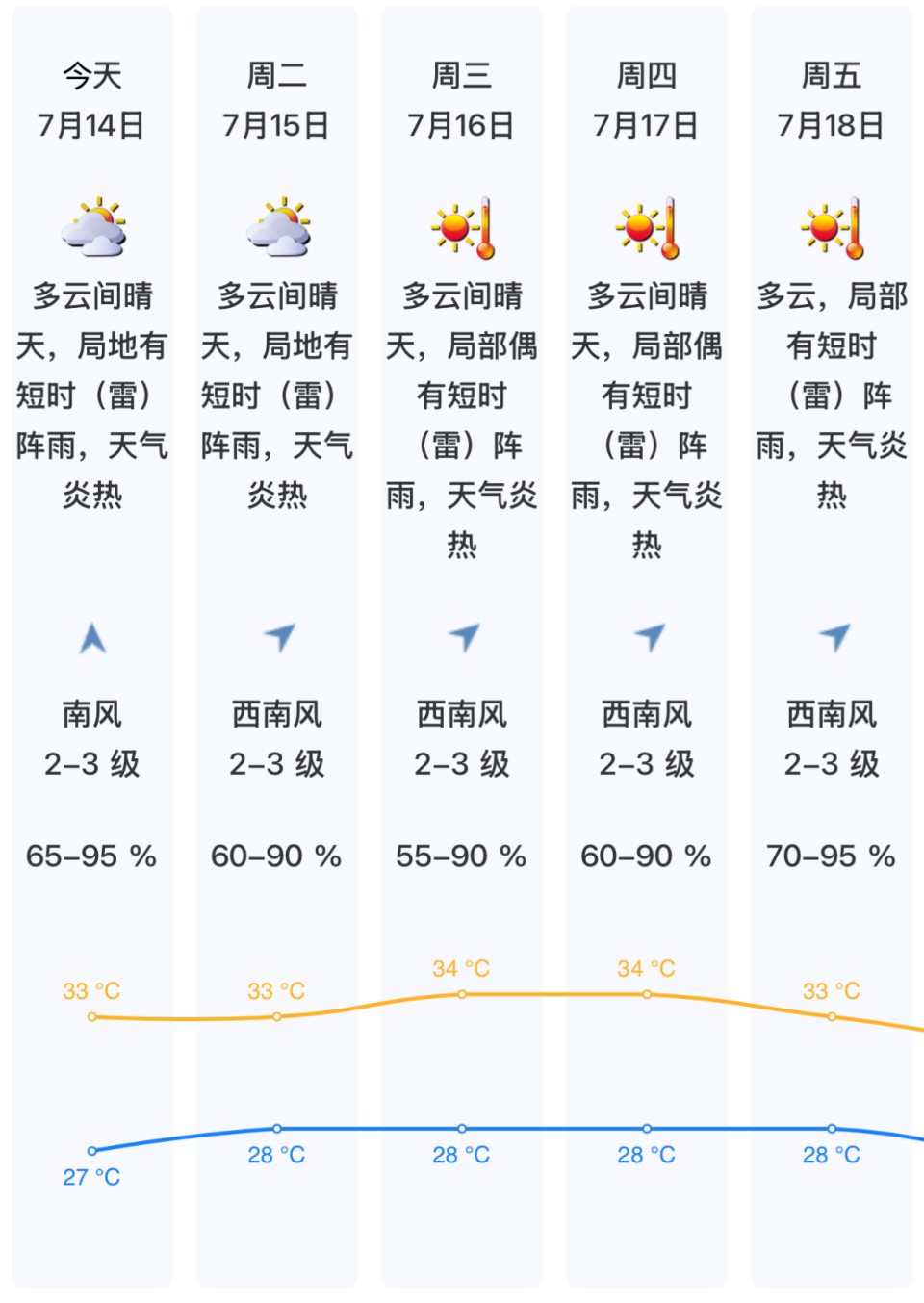
Task: Click the partly cloudy weather icon for today
Action: tap(92, 228)
